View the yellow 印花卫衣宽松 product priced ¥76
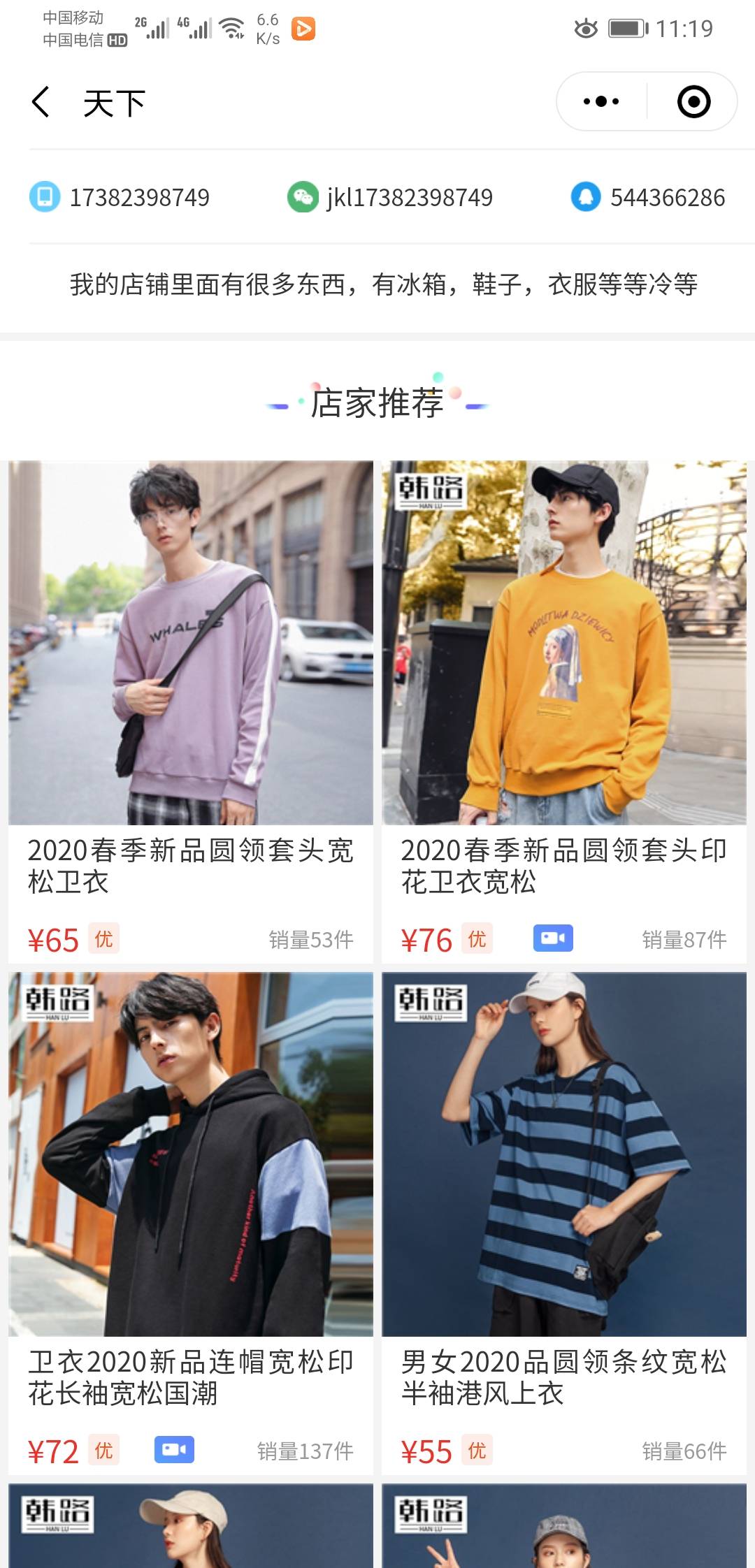The width and height of the screenshot is (755, 1568). (563, 643)
